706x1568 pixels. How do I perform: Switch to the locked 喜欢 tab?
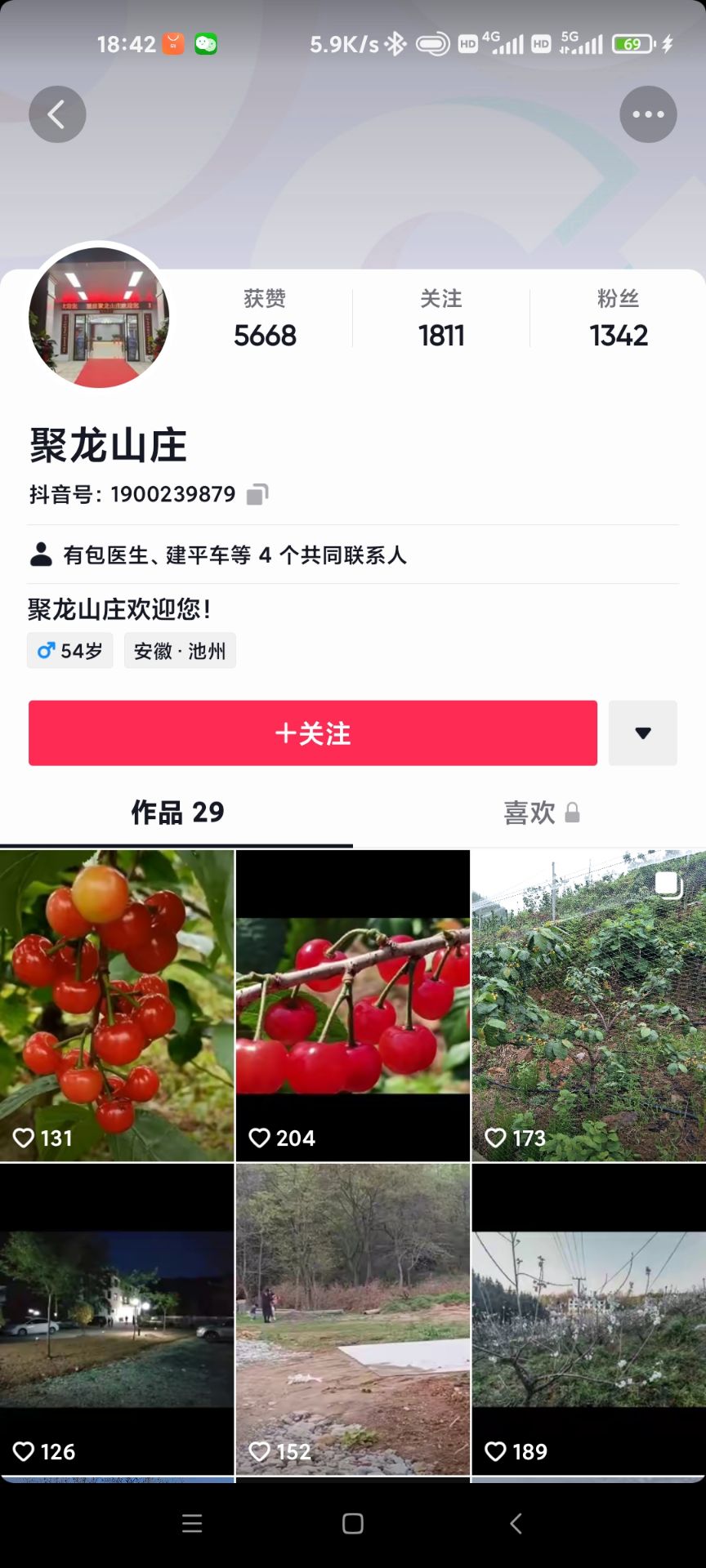pyautogui.click(x=540, y=813)
